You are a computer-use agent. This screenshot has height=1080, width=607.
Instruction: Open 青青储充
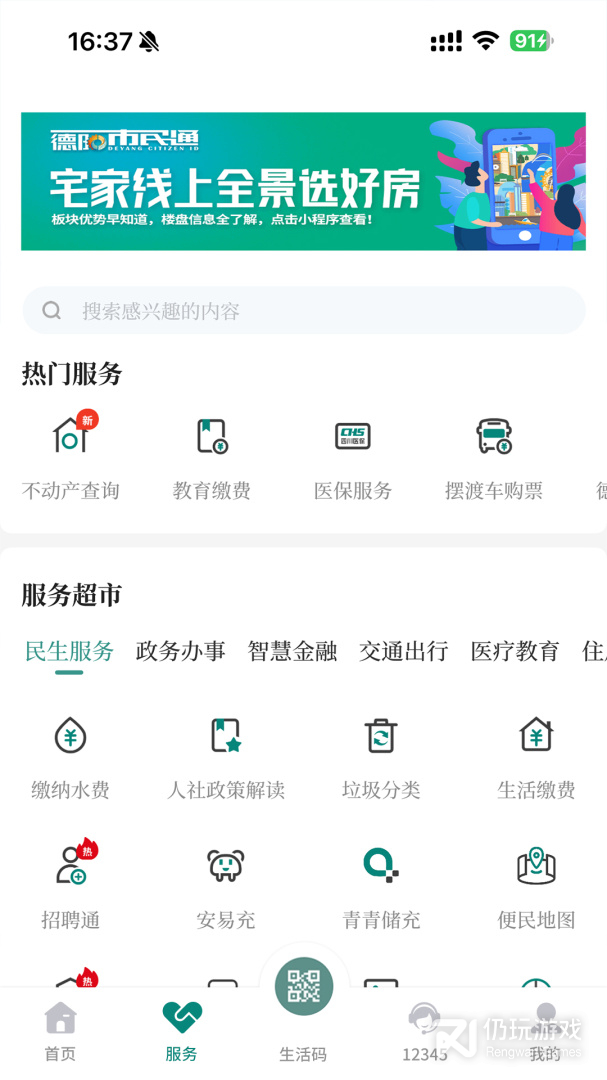point(381,885)
